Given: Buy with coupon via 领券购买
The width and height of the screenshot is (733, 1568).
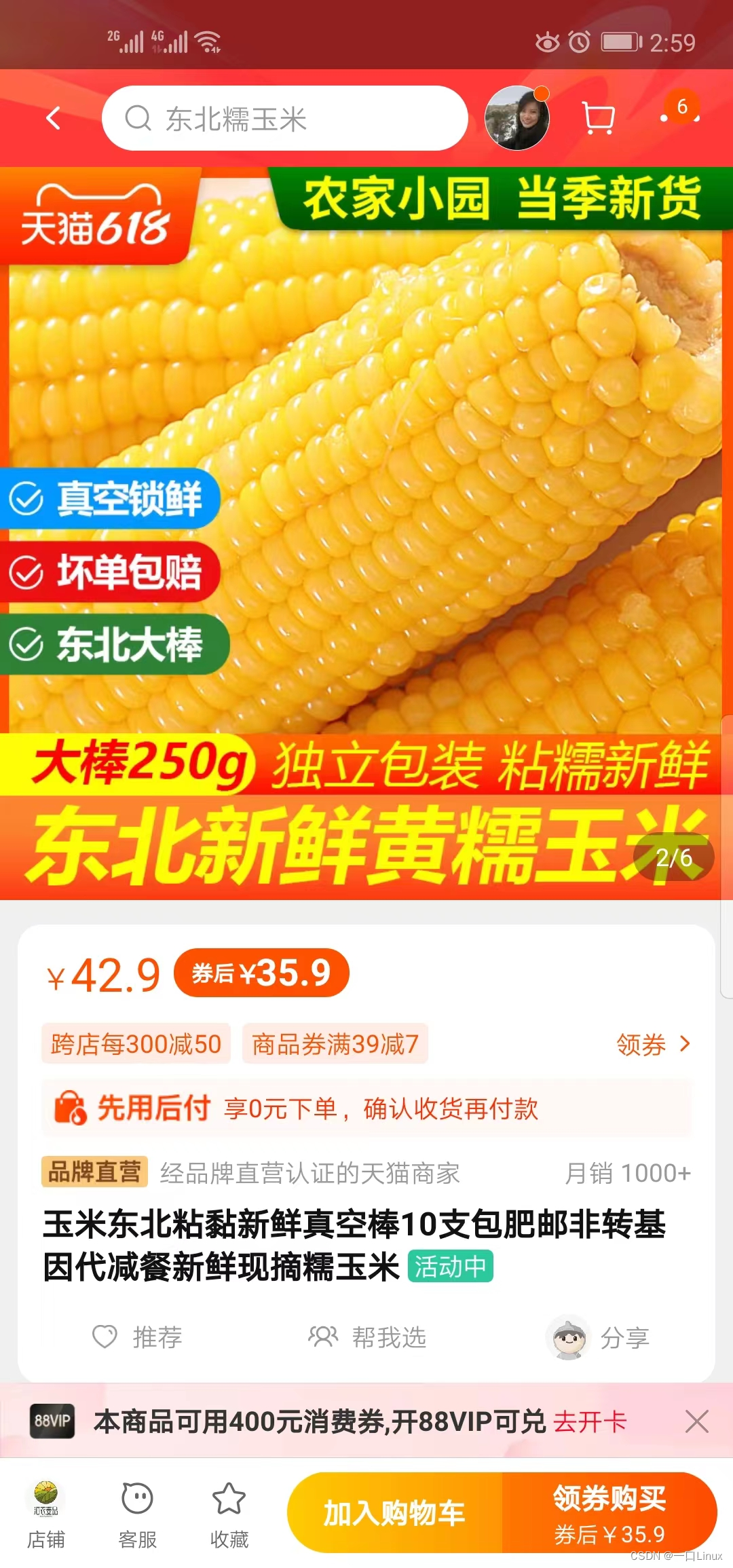Looking at the screenshot, I should click(x=609, y=1513).
